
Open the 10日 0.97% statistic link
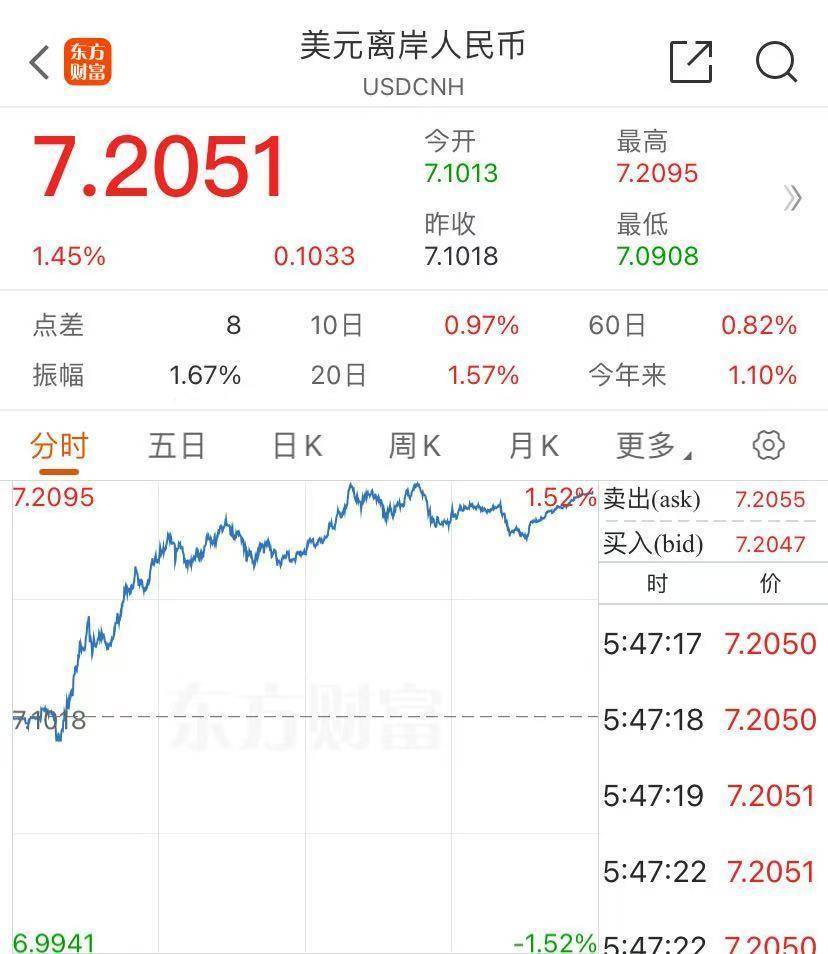[479, 324]
